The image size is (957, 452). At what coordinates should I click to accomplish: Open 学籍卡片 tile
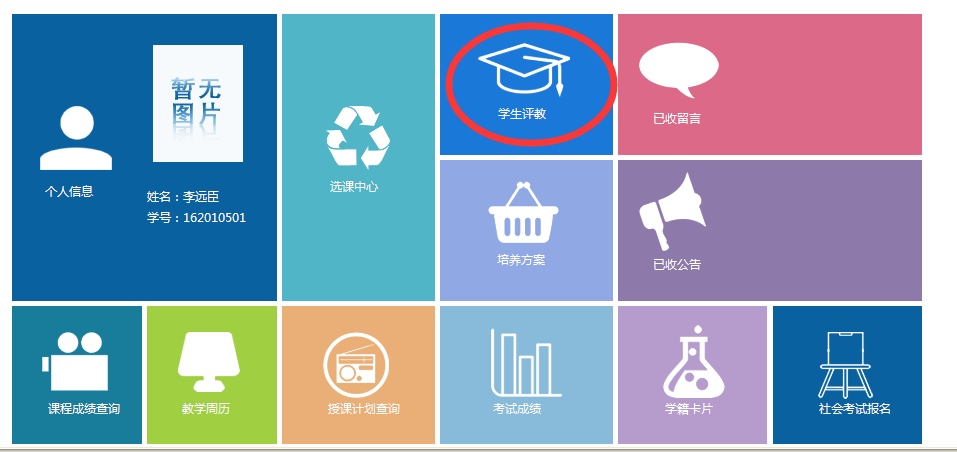(x=692, y=375)
